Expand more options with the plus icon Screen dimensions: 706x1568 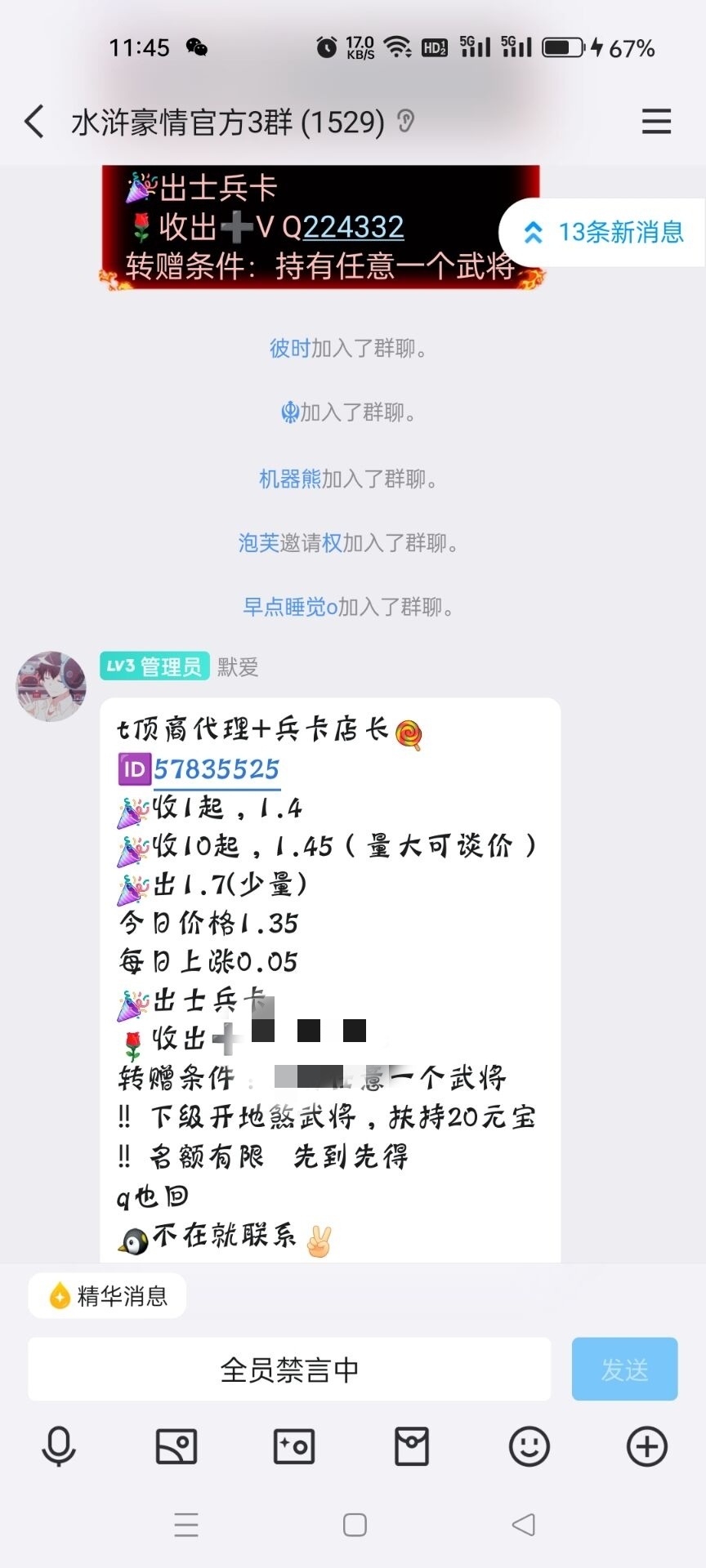(646, 1447)
